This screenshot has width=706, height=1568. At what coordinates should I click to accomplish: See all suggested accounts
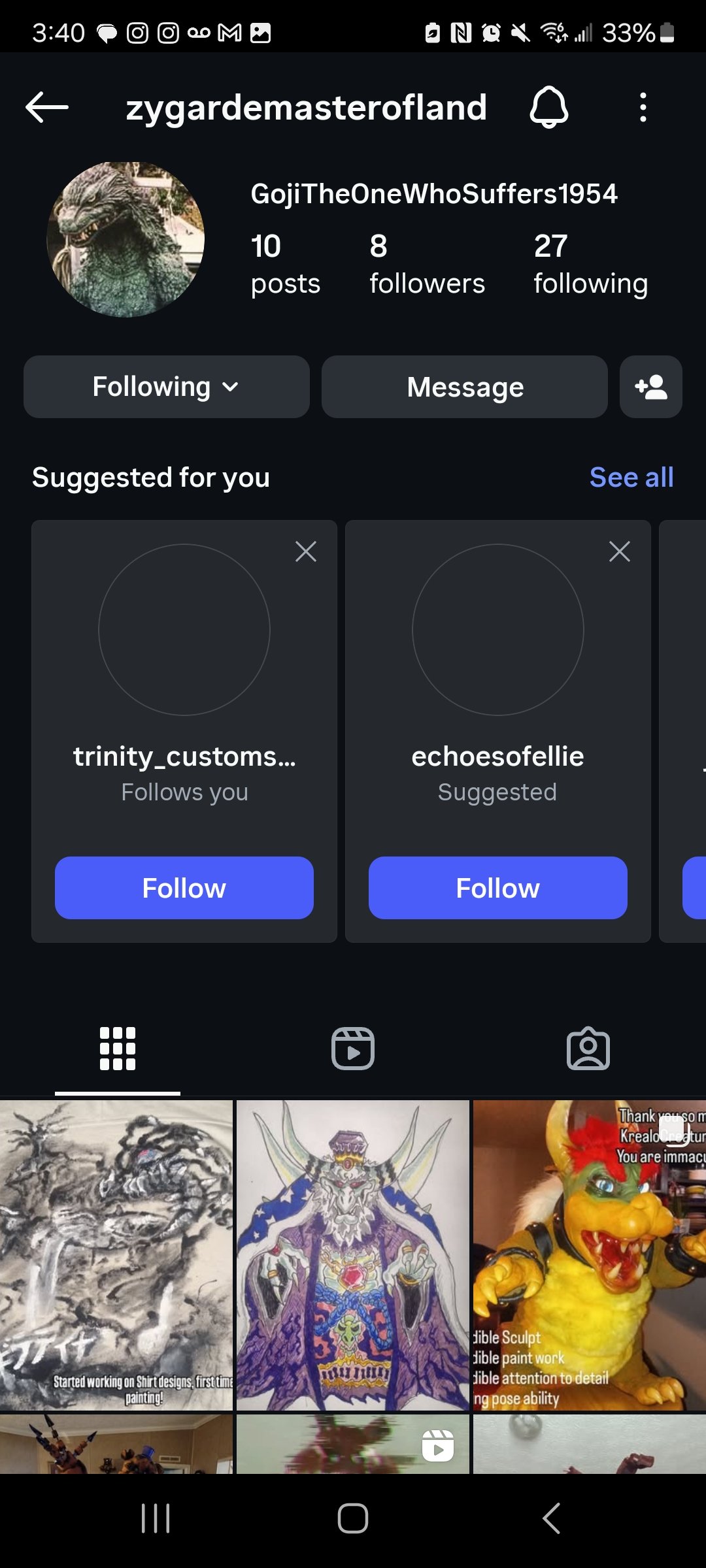coord(631,478)
